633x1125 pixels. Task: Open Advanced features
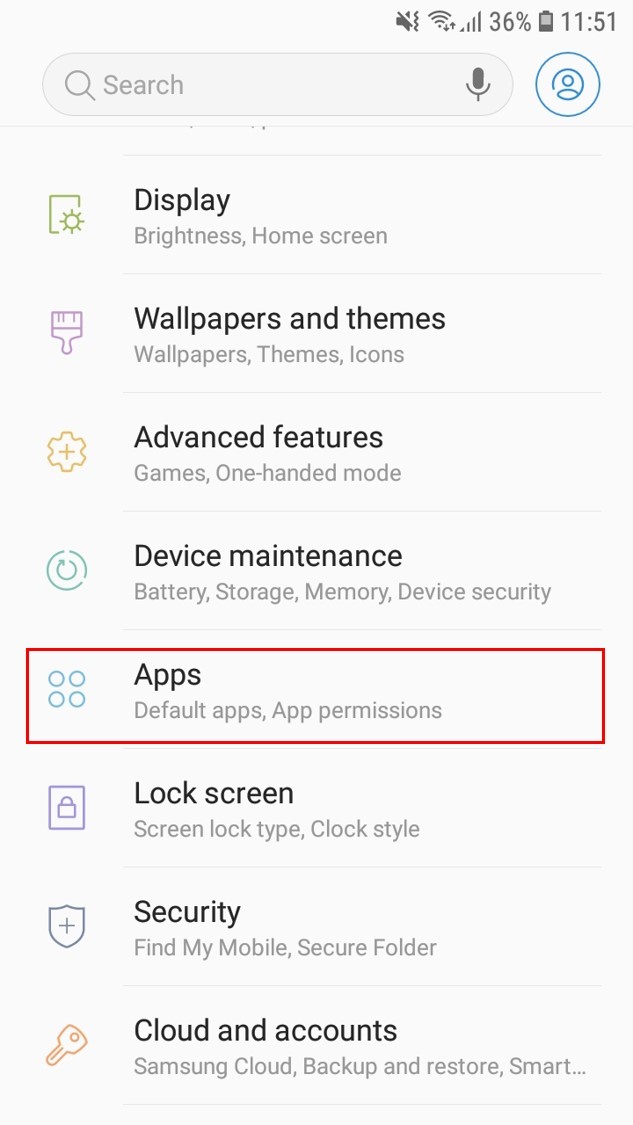[x=316, y=452]
